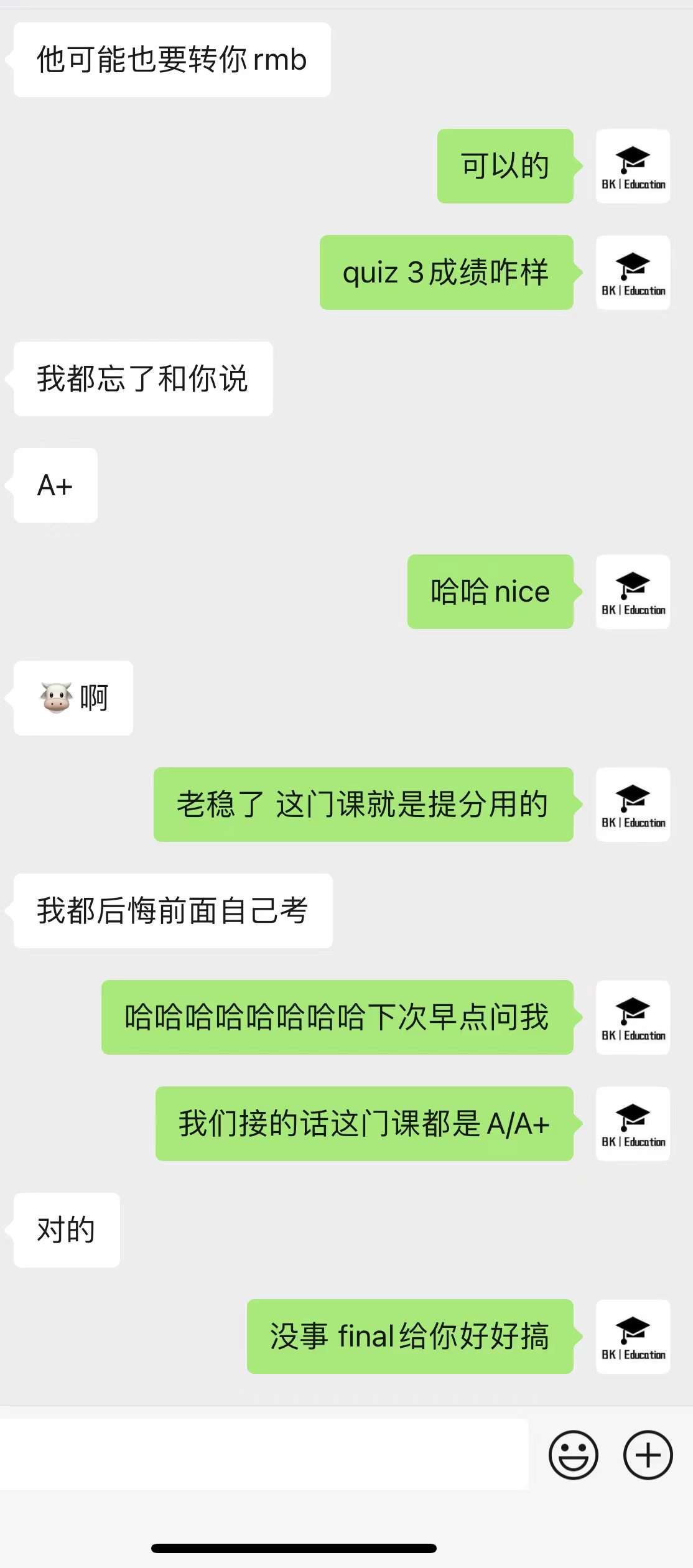Open the plus attachments menu
The width and height of the screenshot is (693, 1568).
648,1455
